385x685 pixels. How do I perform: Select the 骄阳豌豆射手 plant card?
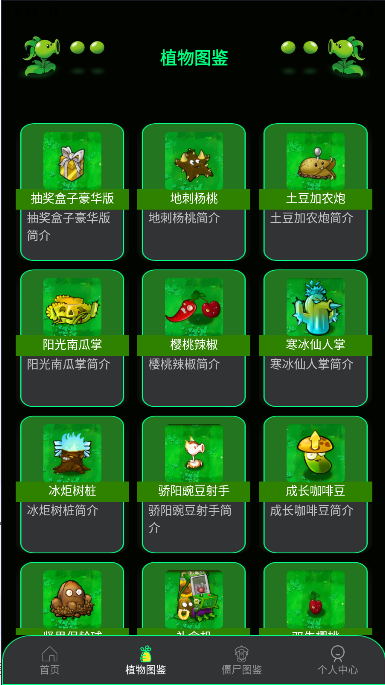[194, 484]
